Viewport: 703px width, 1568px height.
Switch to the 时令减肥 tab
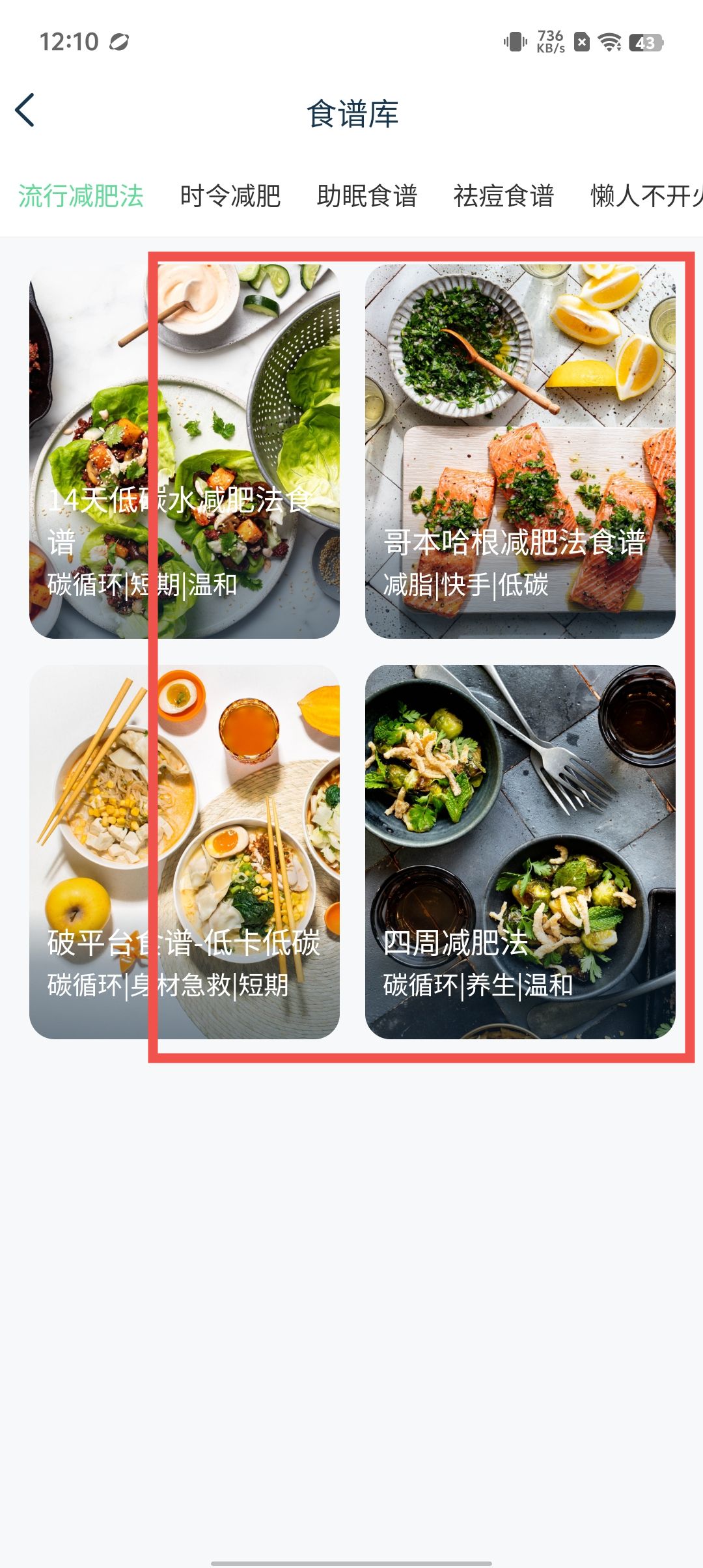(x=230, y=196)
